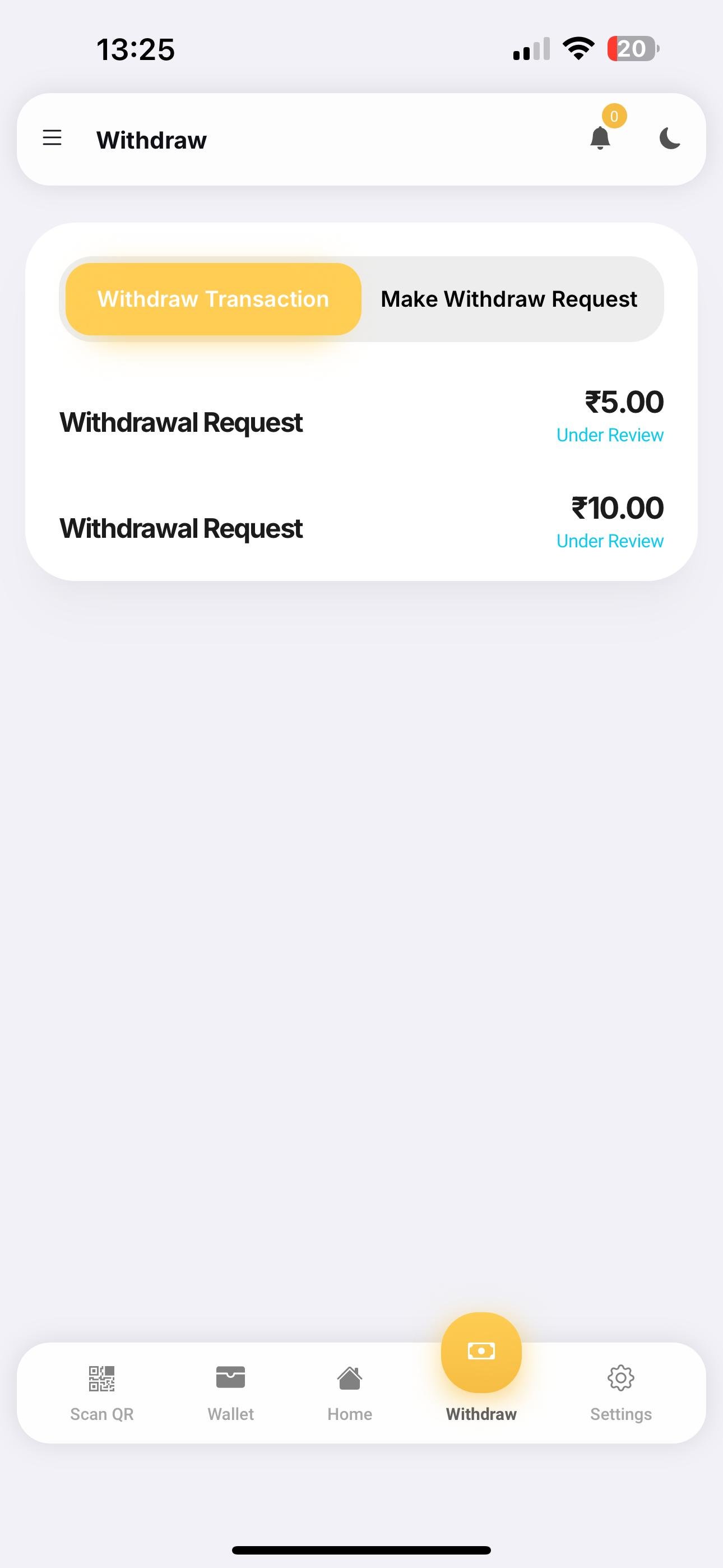
Task: Open the Settings tab
Action: tap(621, 1391)
